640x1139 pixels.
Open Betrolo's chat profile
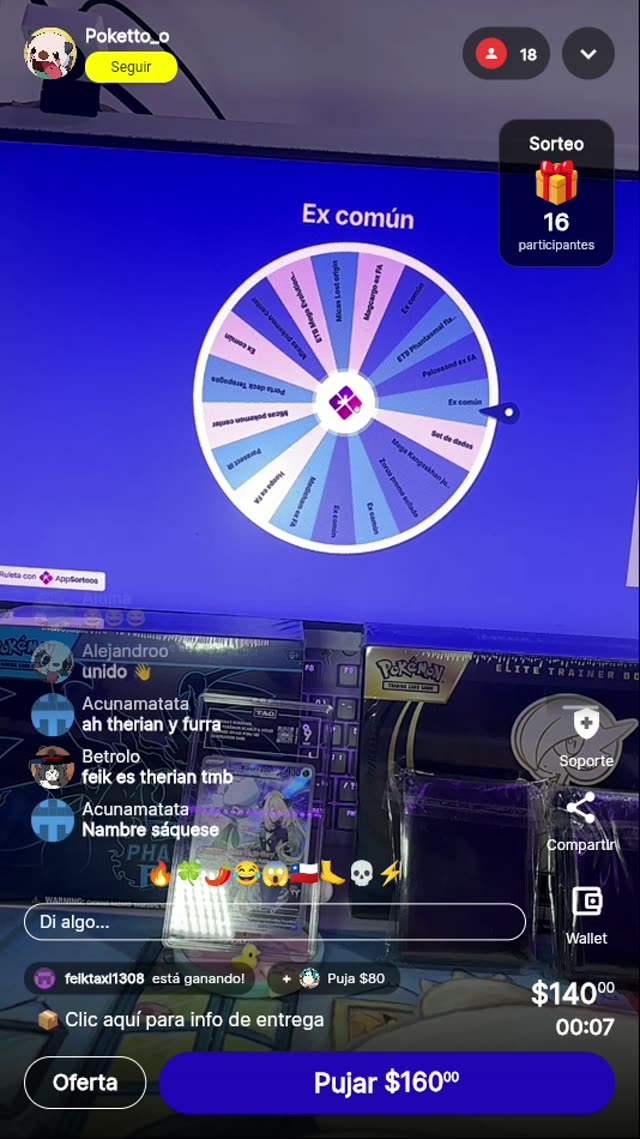pos(52,767)
